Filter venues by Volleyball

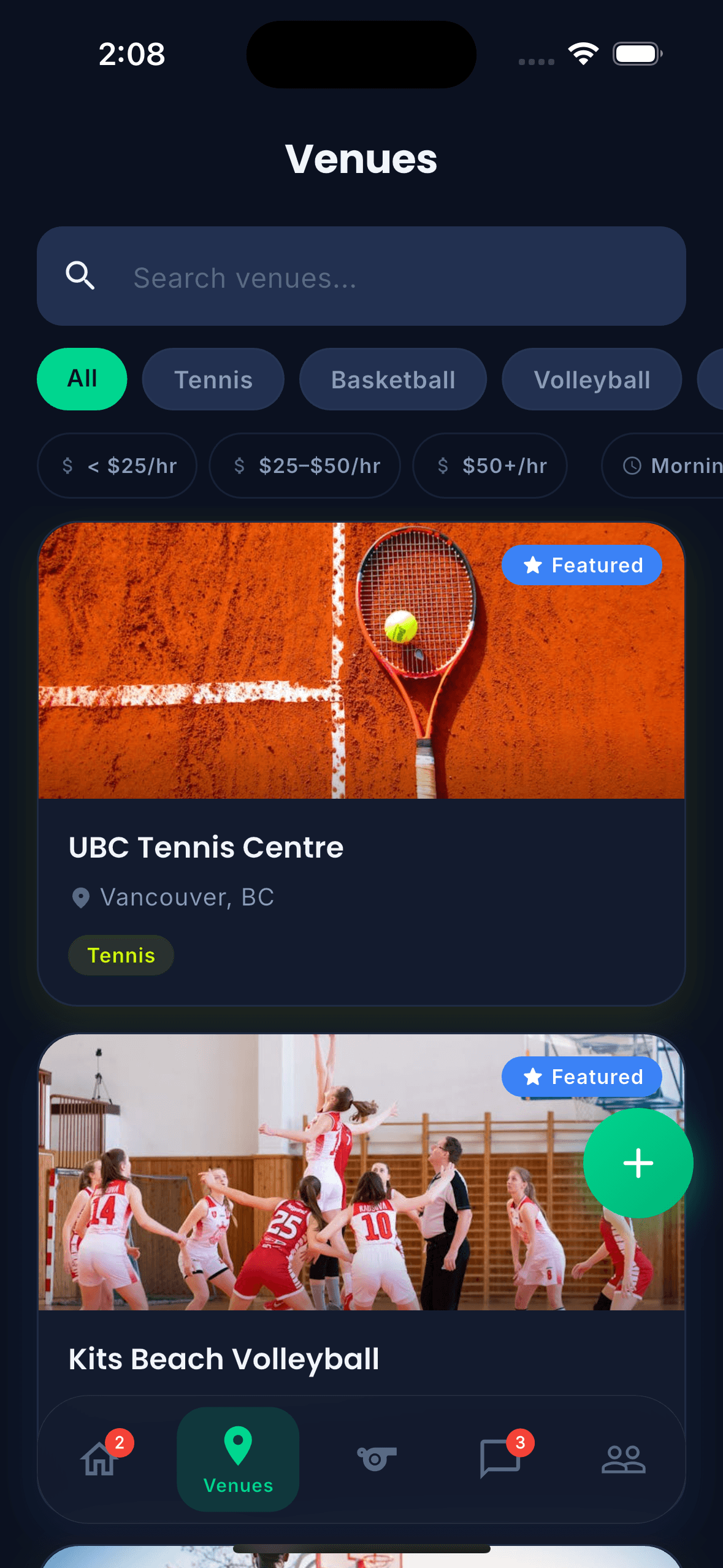[x=591, y=380]
